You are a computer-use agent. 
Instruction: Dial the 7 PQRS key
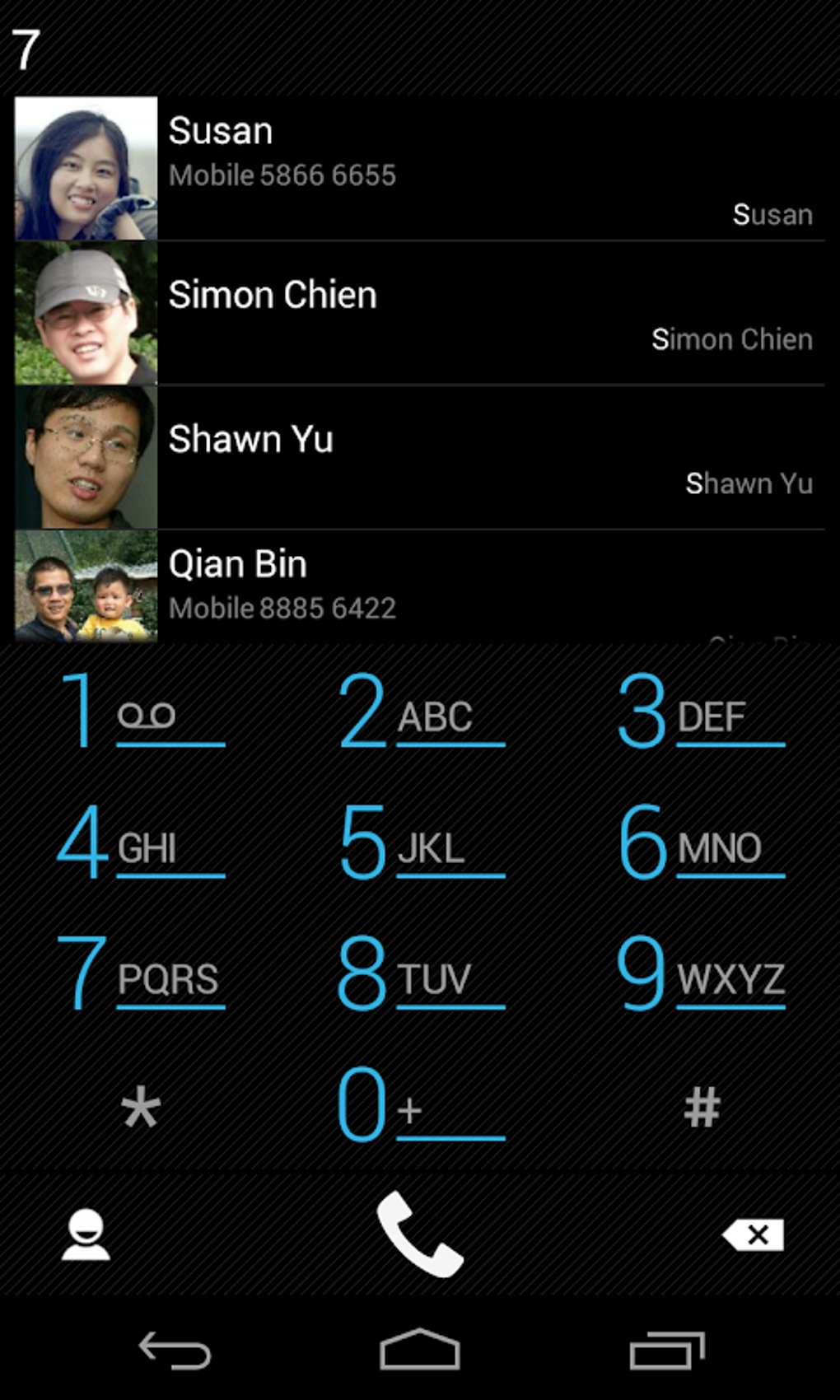tap(141, 973)
